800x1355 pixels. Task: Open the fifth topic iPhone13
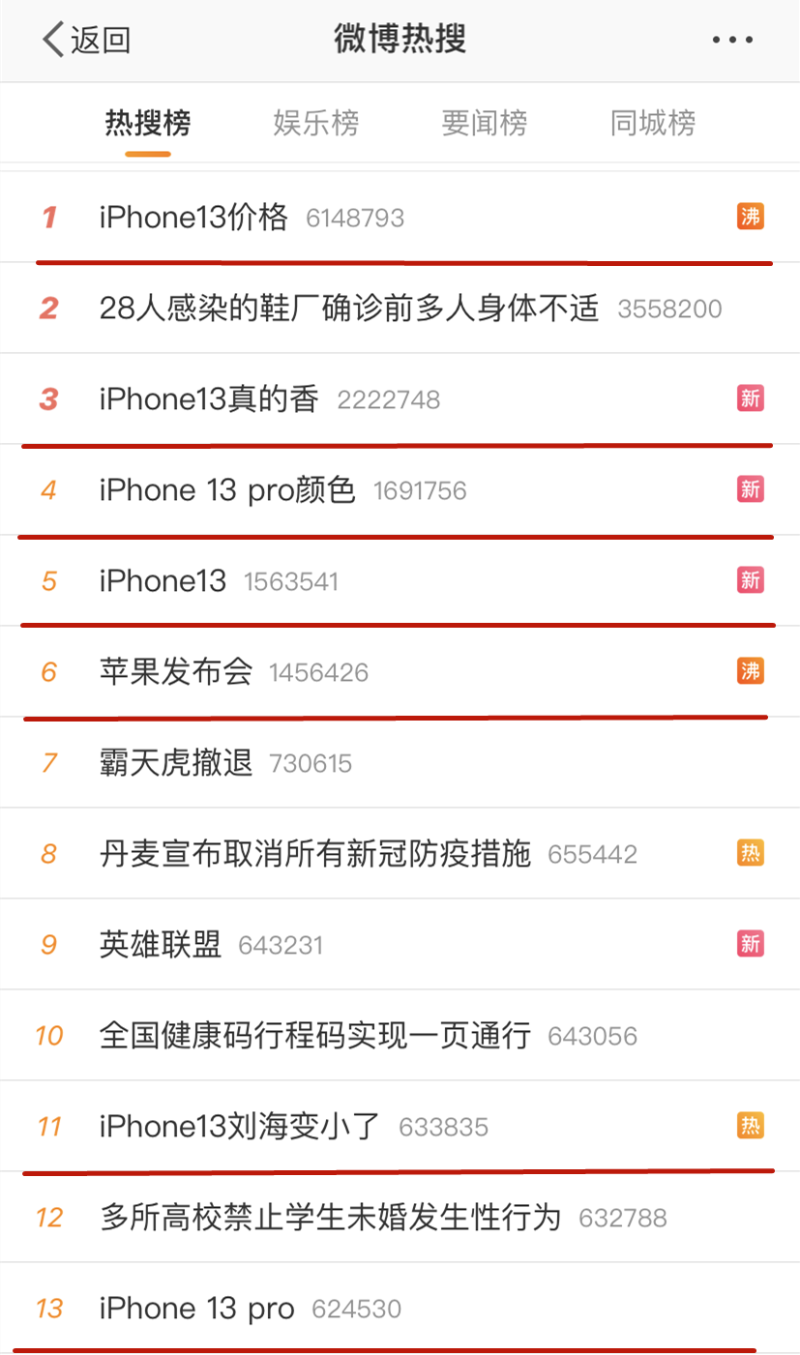coord(163,581)
